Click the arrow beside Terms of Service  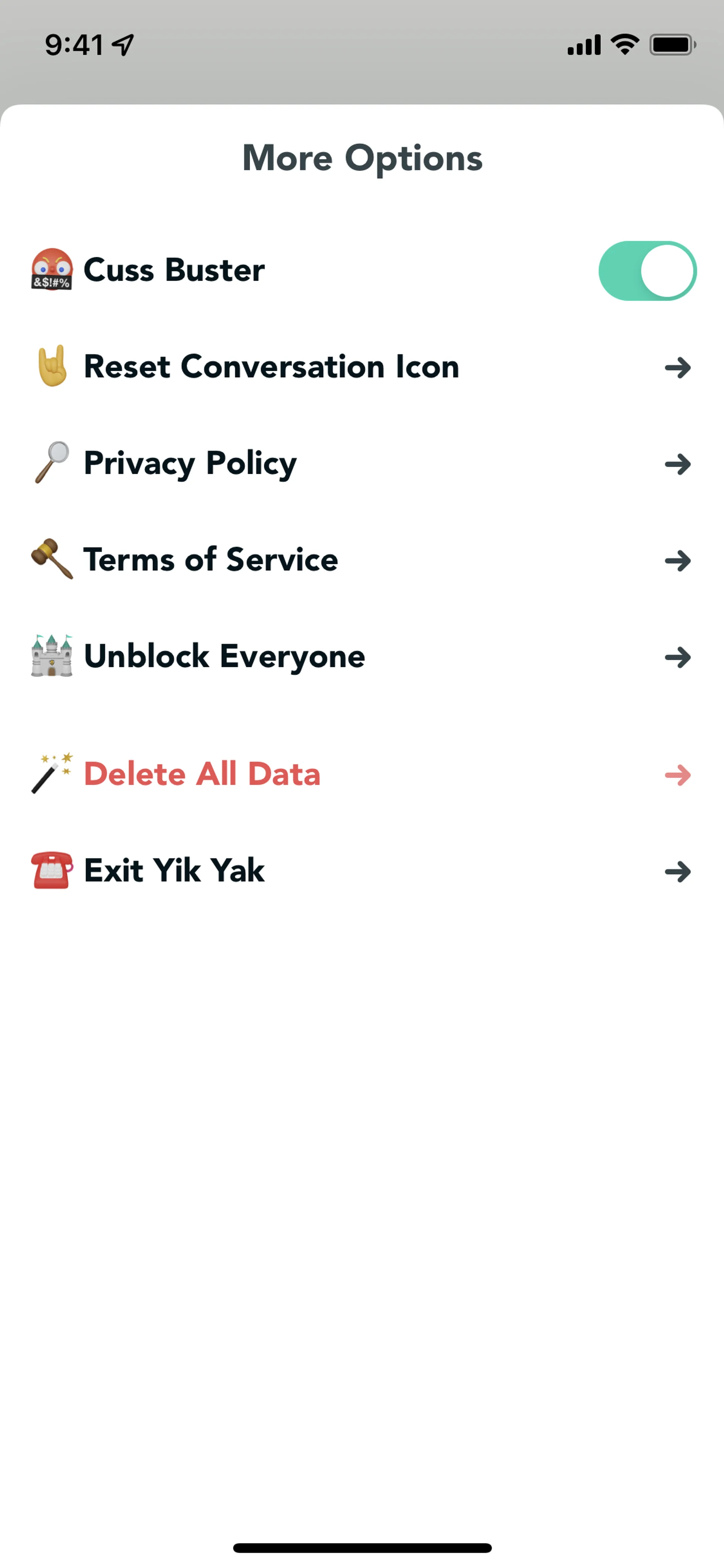[x=677, y=560]
